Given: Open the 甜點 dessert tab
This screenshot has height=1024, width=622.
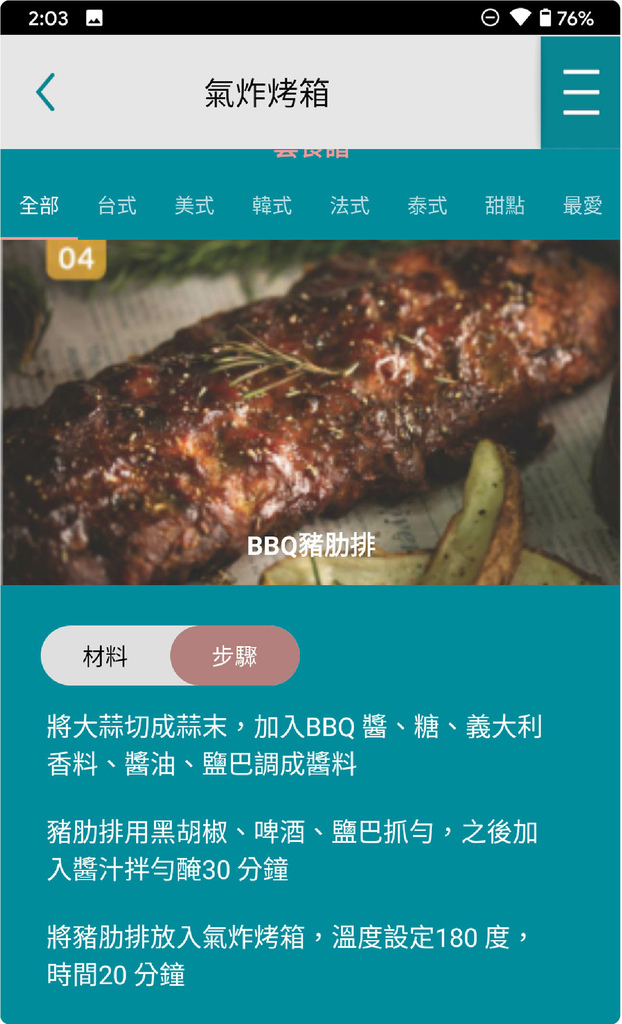Looking at the screenshot, I should click(x=505, y=206).
